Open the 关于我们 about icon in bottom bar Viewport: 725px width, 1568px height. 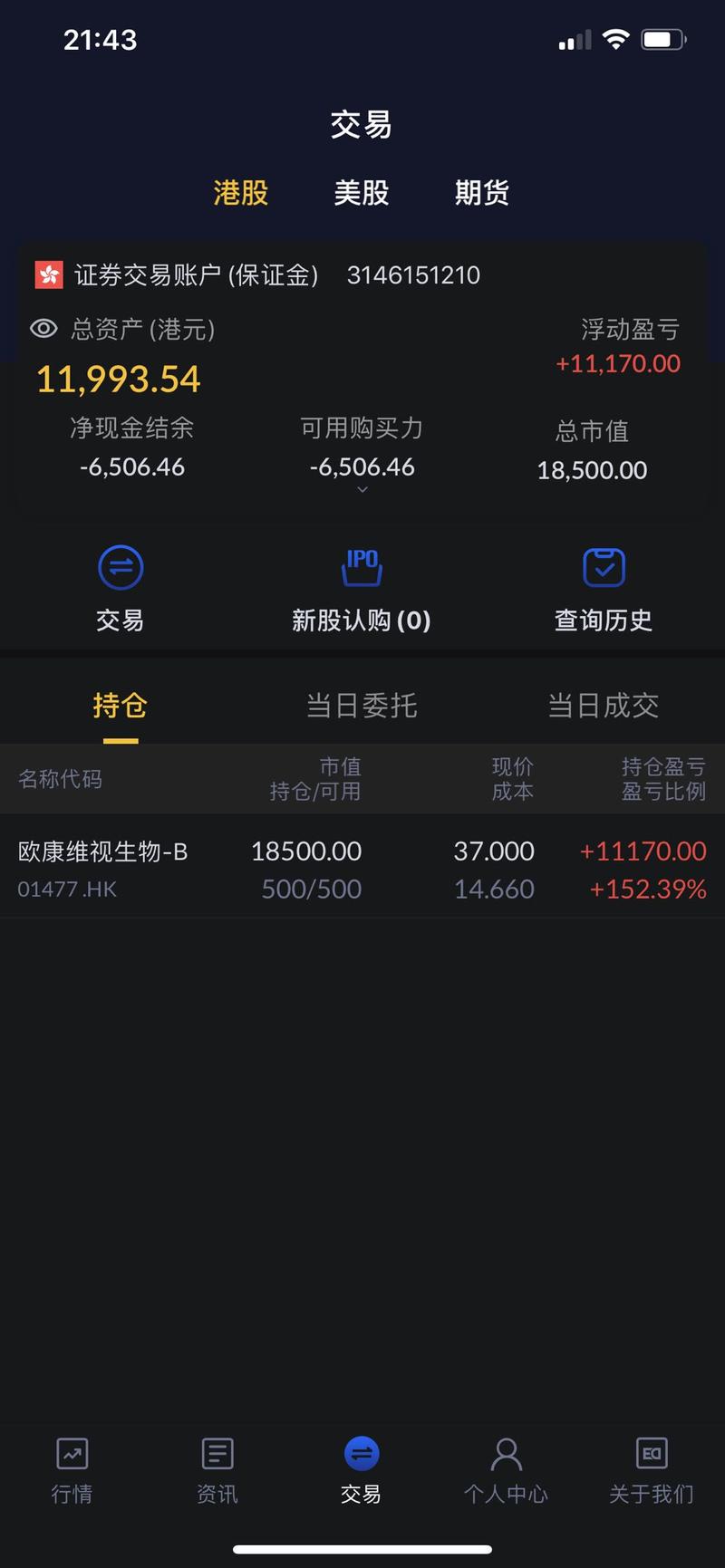point(651,1454)
